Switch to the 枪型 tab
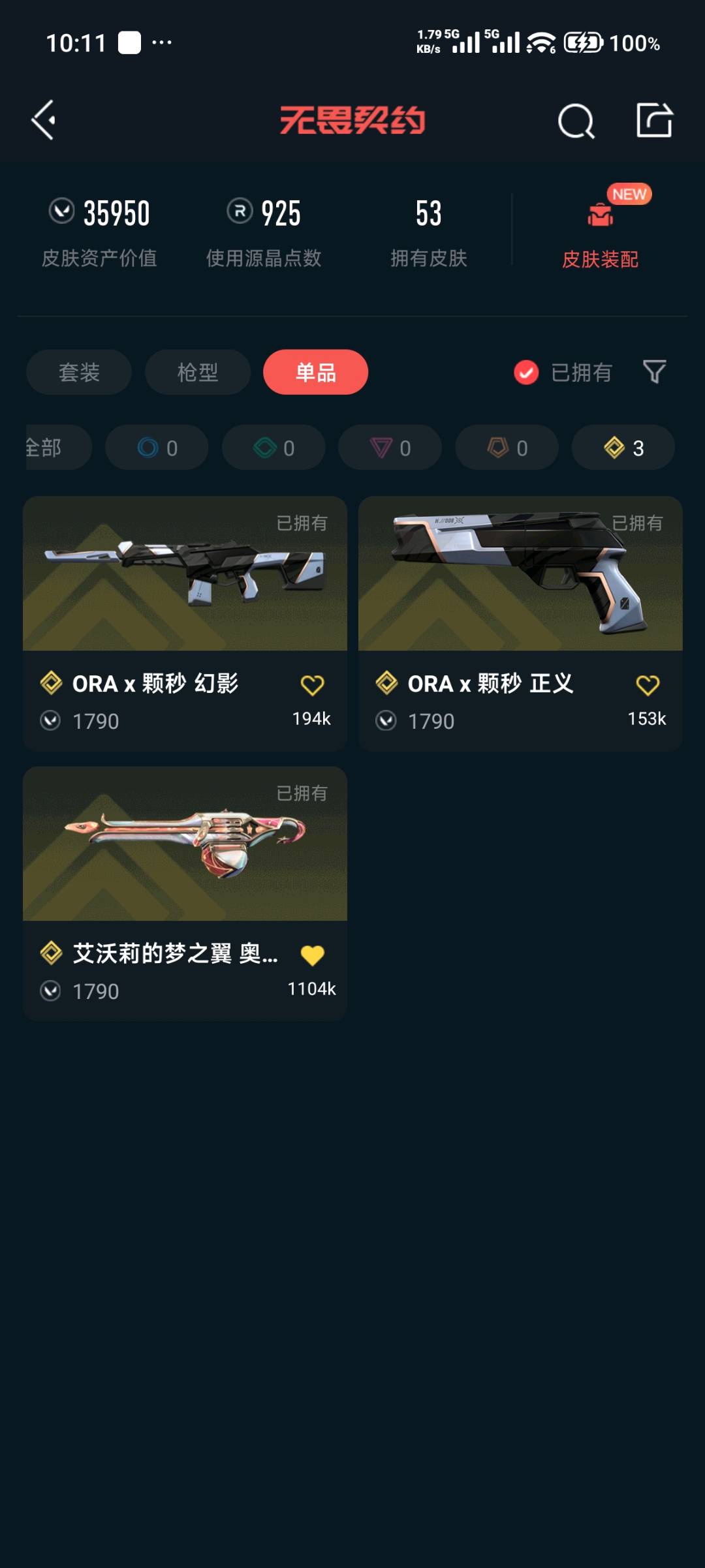The image size is (705, 1568). 197,372
